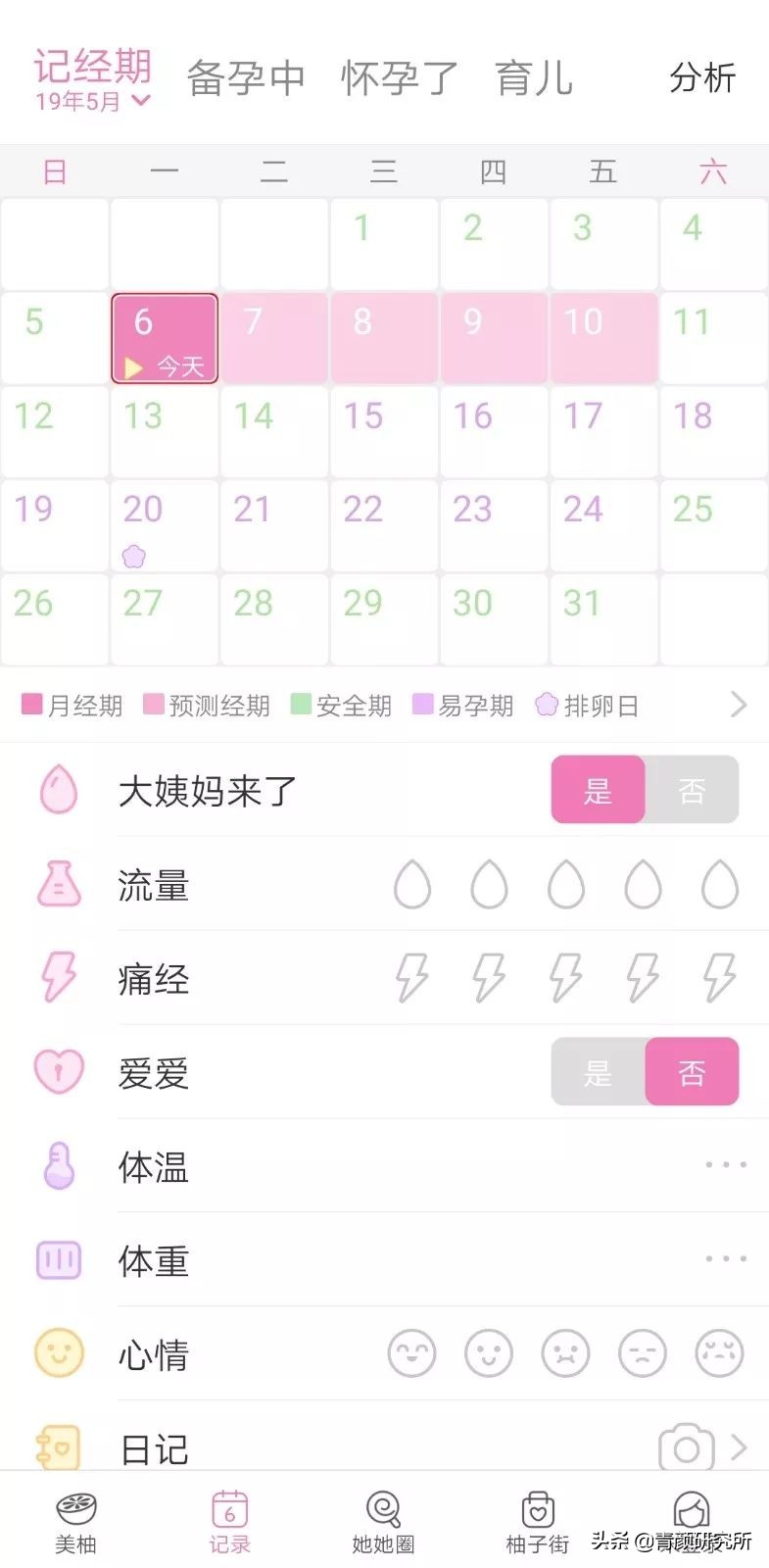Switch to the 备孕中 tab
Screen dimensions: 769x1568
(x=245, y=78)
